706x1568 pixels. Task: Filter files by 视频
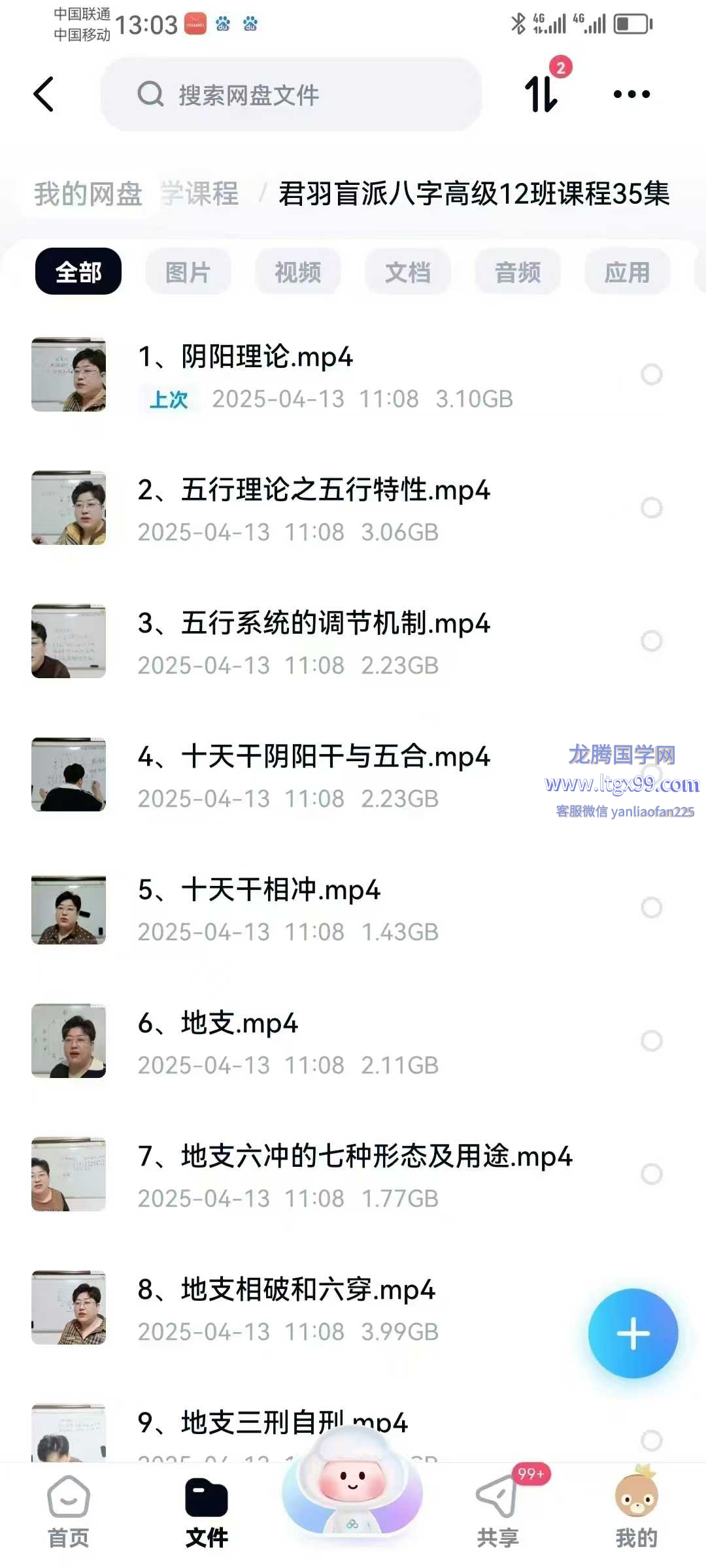coord(297,272)
